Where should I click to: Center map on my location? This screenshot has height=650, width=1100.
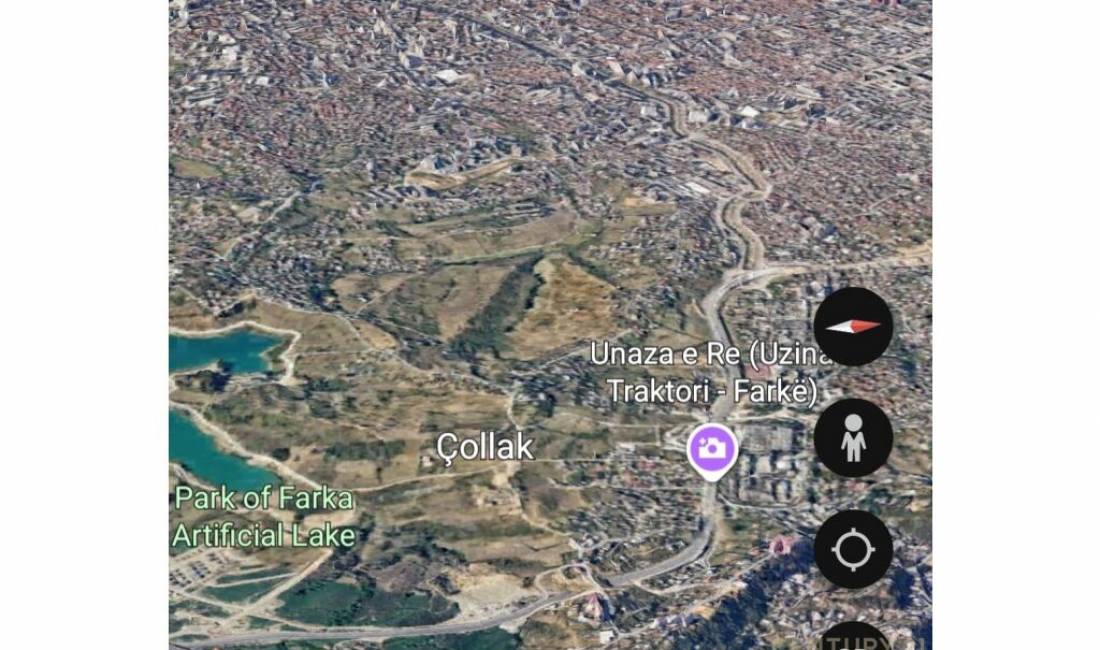click(853, 549)
